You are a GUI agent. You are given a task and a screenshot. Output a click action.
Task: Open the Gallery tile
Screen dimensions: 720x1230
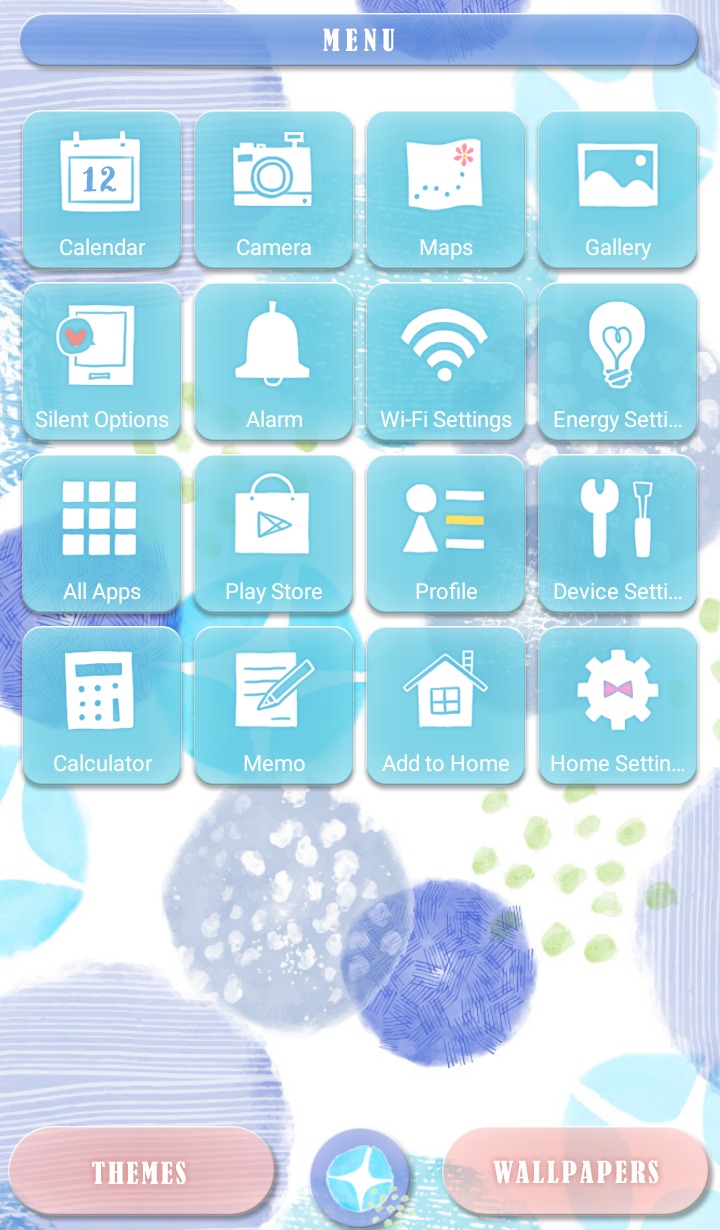coord(618,190)
